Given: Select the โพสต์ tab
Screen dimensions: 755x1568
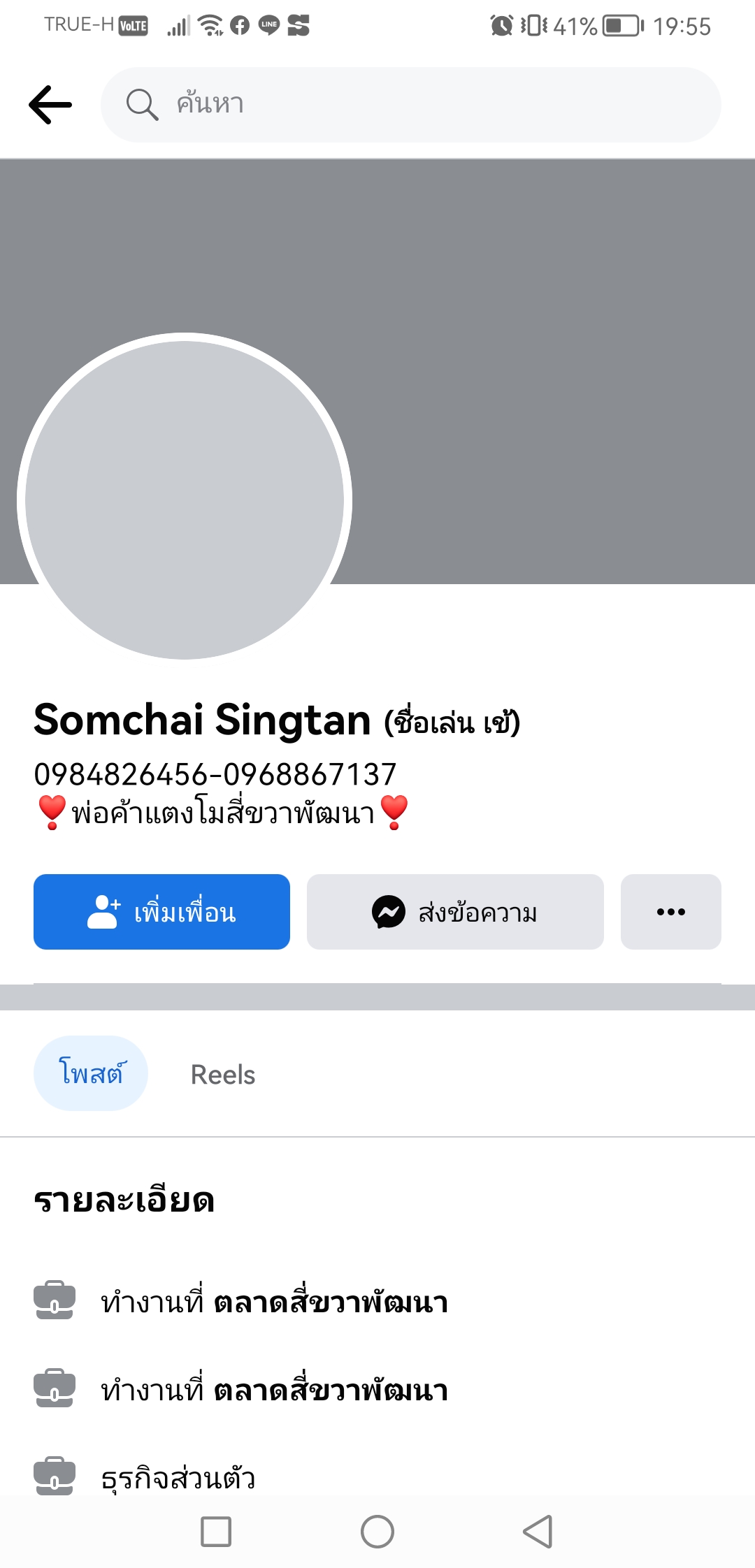Looking at the screenshot, I should pyautogui.click(x=91, y=1073).
